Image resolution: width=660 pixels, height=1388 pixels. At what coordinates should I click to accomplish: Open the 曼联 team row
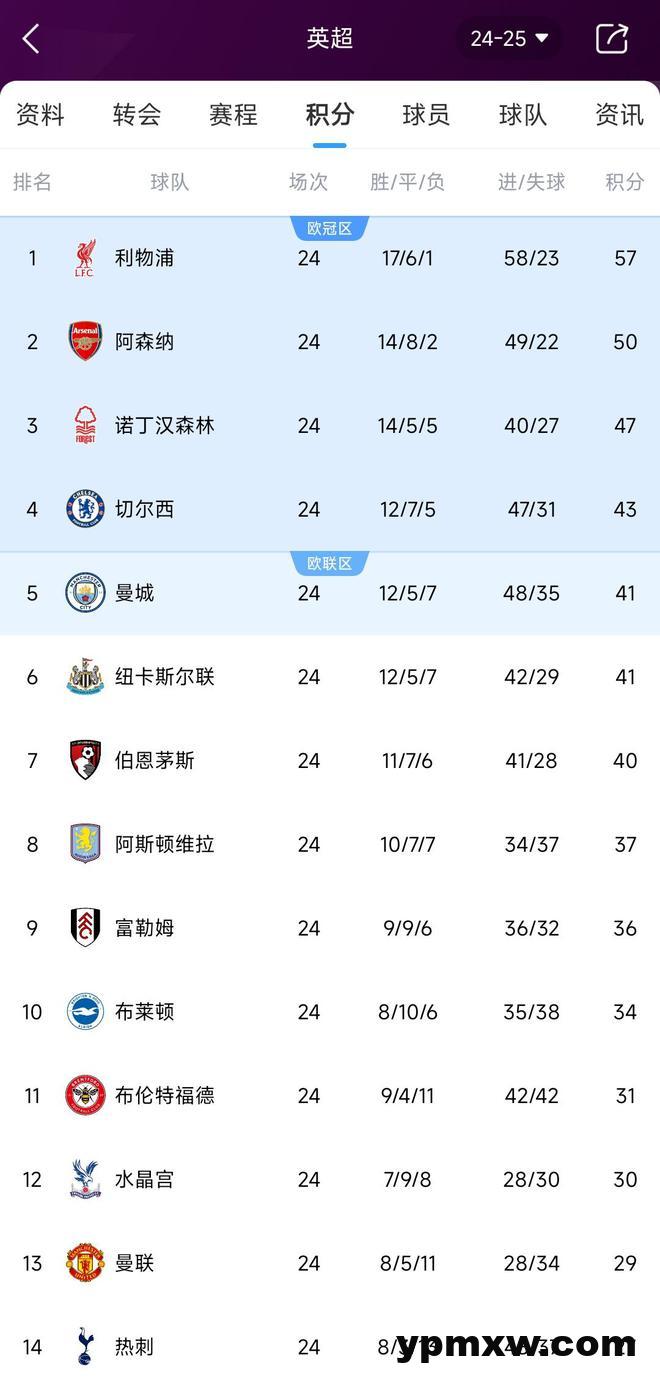tap(330, 1264)
